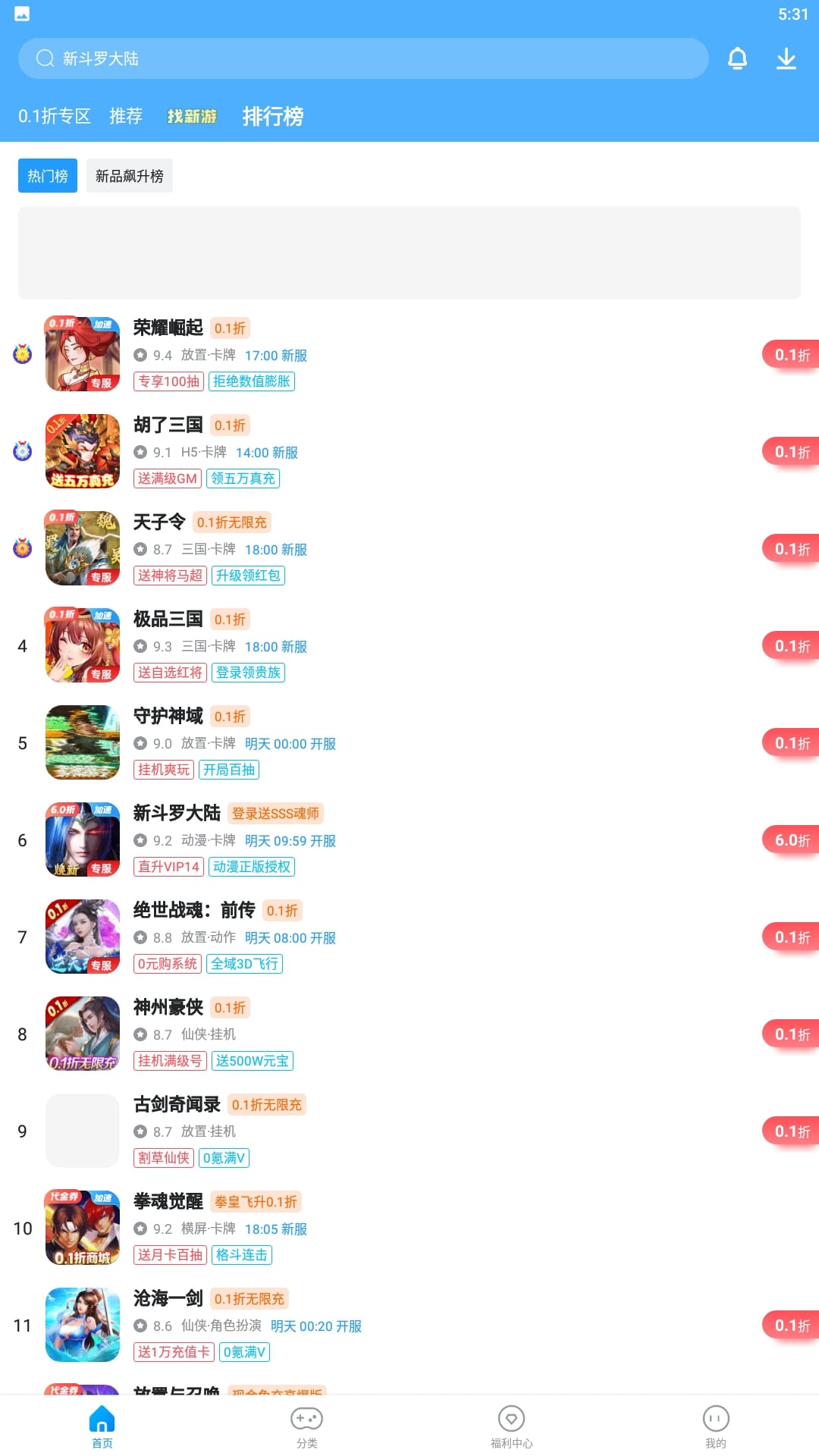Open the search box showing 新斗罗大陆
The image size is (819, 1456).
point(362,58)
